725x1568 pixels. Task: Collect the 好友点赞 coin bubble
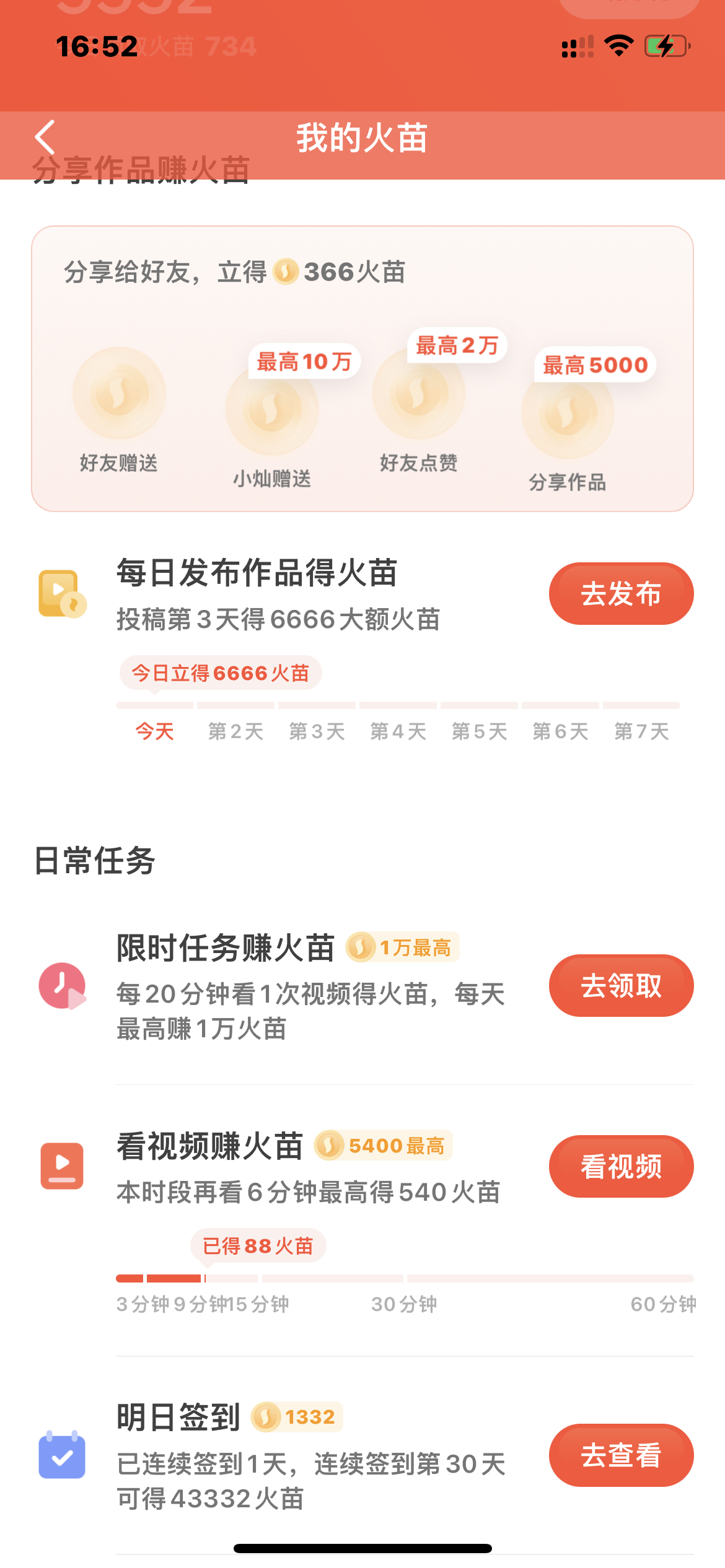(419, 394)
